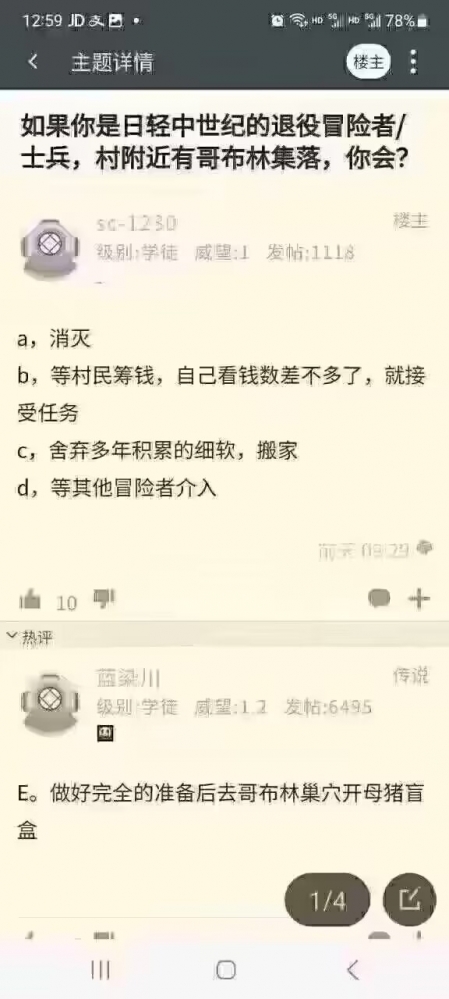Screen dimensions: 449x999
Task: Open the system recent apps
Action: tap(100, 970)
